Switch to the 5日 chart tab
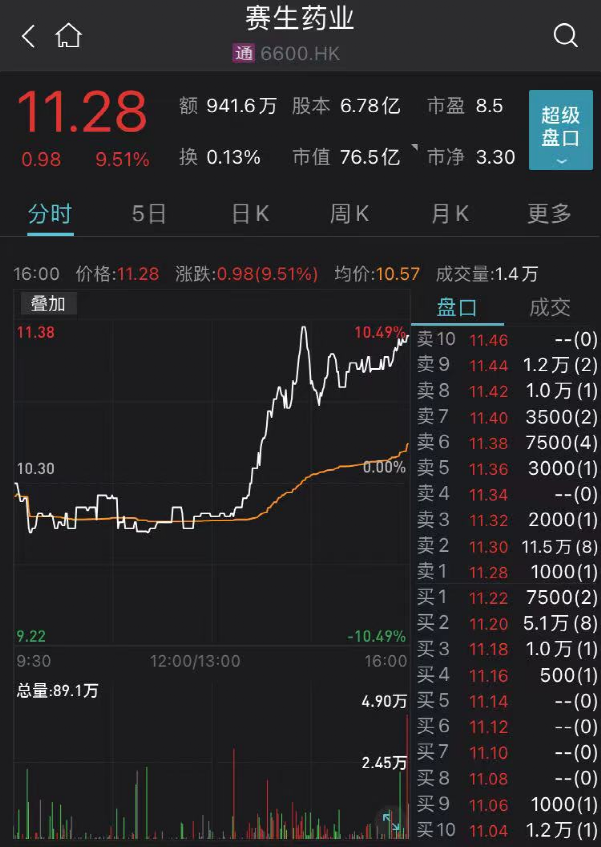601x847 pixels. tap(149, 214)
